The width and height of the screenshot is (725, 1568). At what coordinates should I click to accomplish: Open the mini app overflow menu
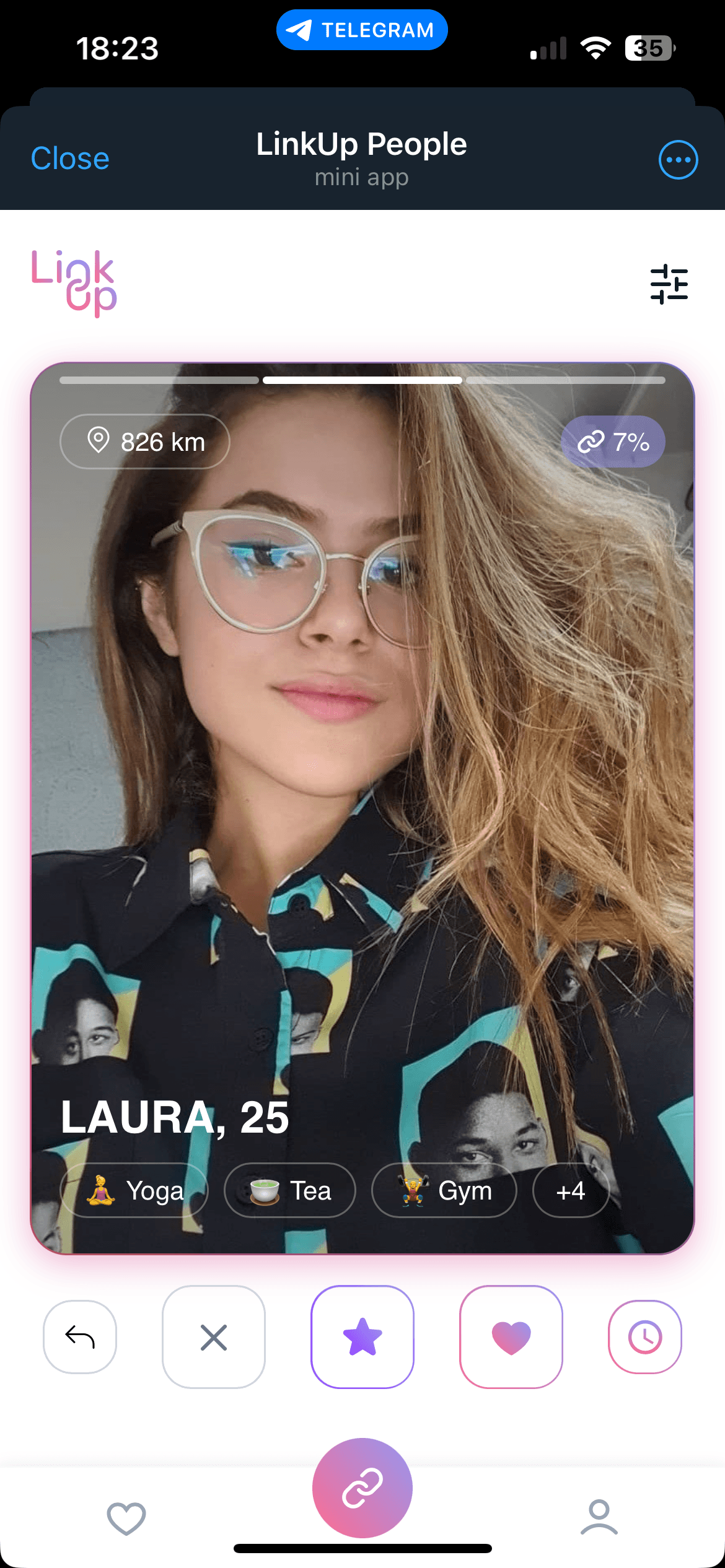click(678, 160)
